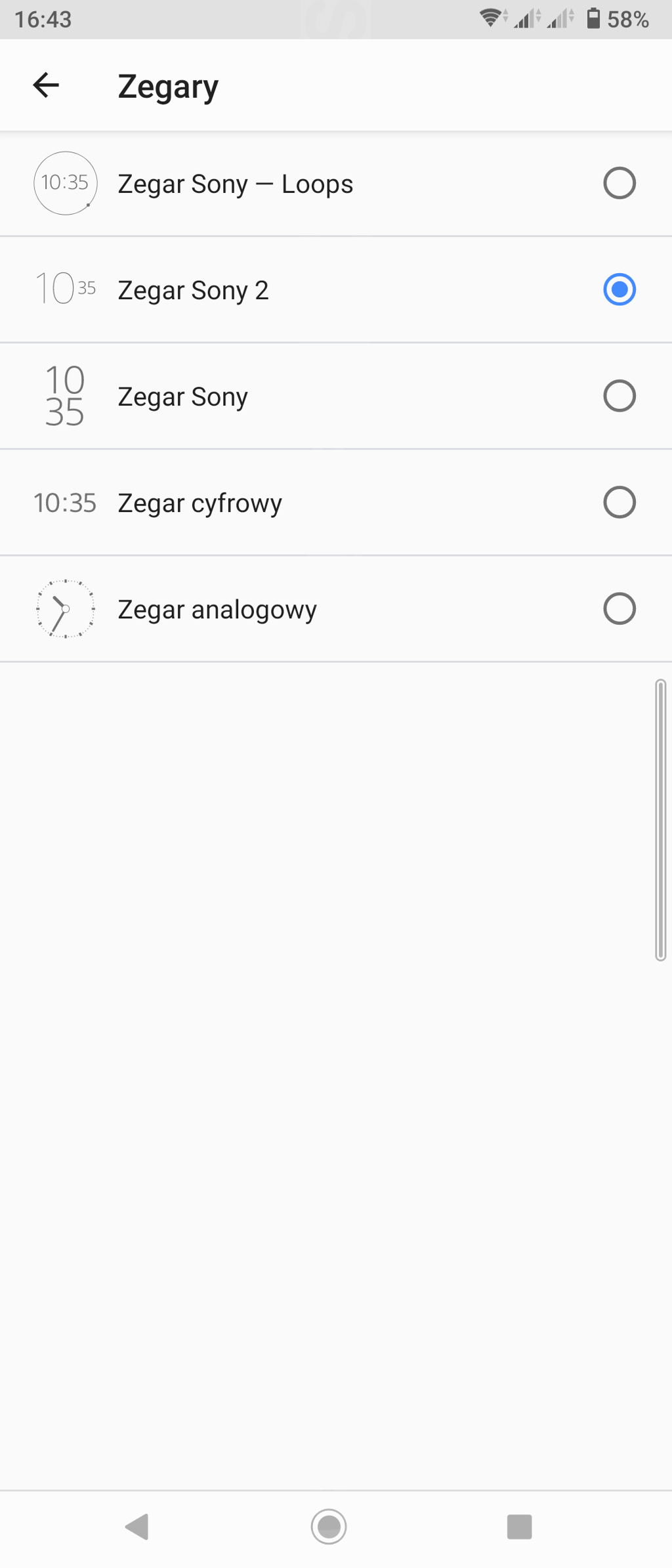Open recent apps from navigation bar
Screen dimensions: 672x1568
tap(519, 1526)
